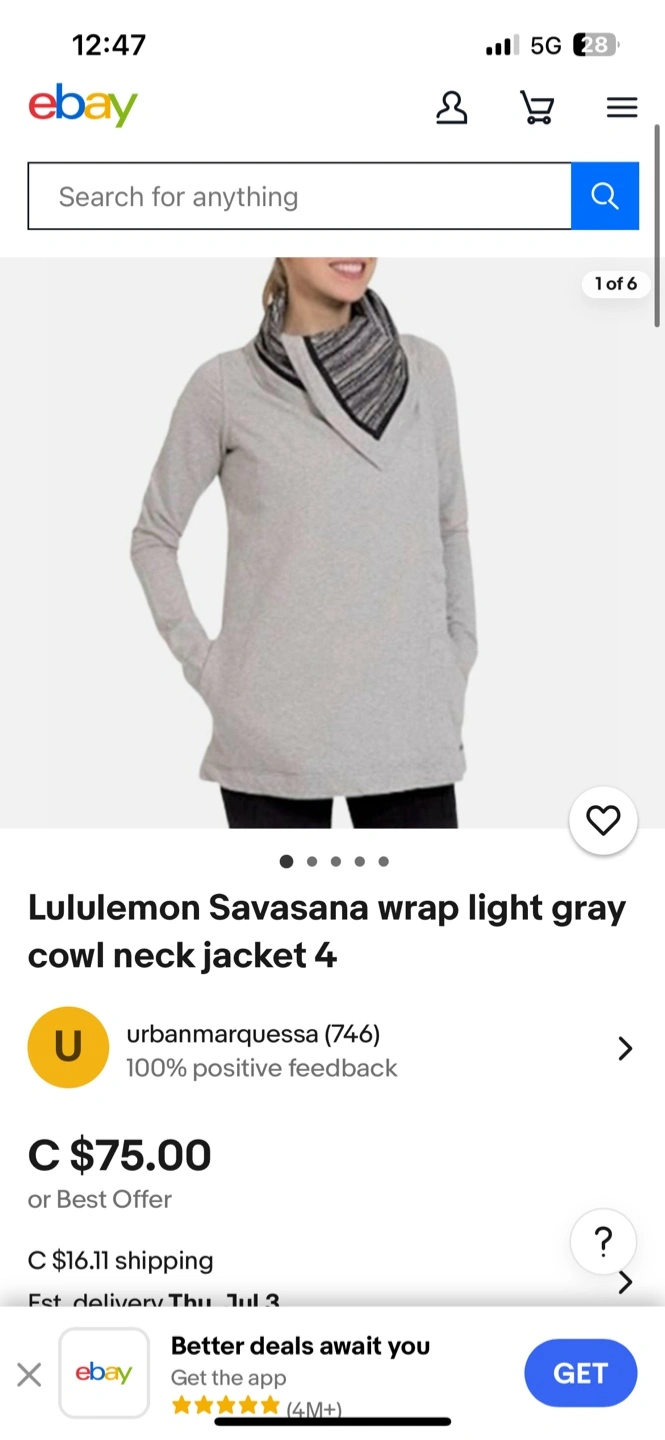Tap GET to download the eBay app
The width and height of the screenshot is (665, 1440).
[581, 1373]
